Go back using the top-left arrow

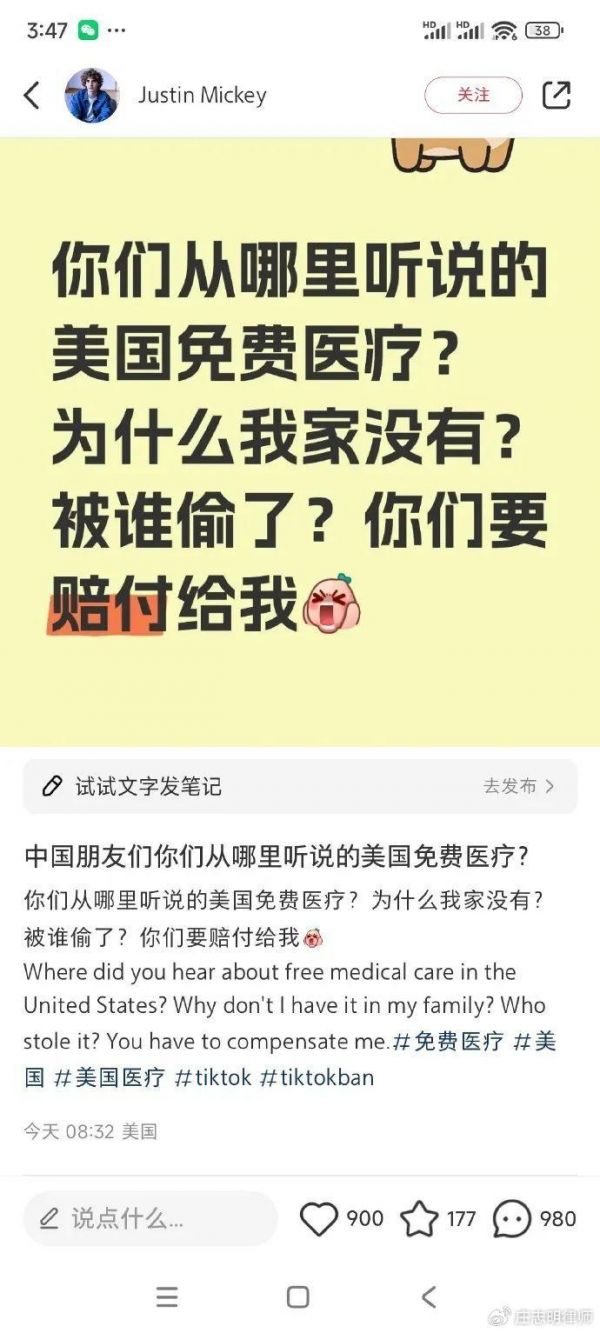coord(32,95)
